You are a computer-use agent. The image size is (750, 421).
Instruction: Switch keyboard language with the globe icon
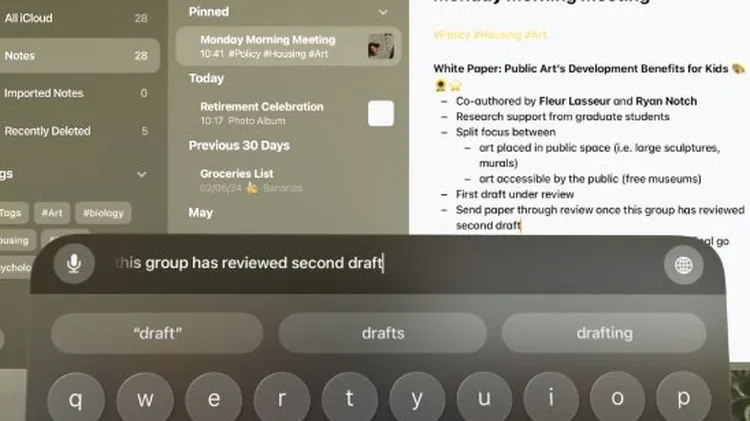(x=684, y=265)
